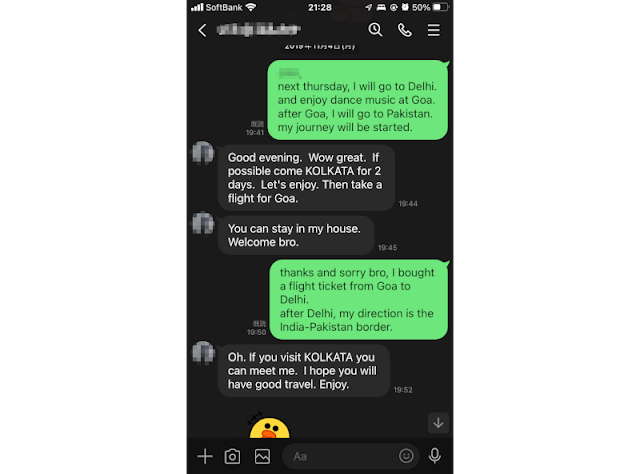Open the camera to take photo
Viewport: 640px width, 474px height.
[x=233, y=456]
